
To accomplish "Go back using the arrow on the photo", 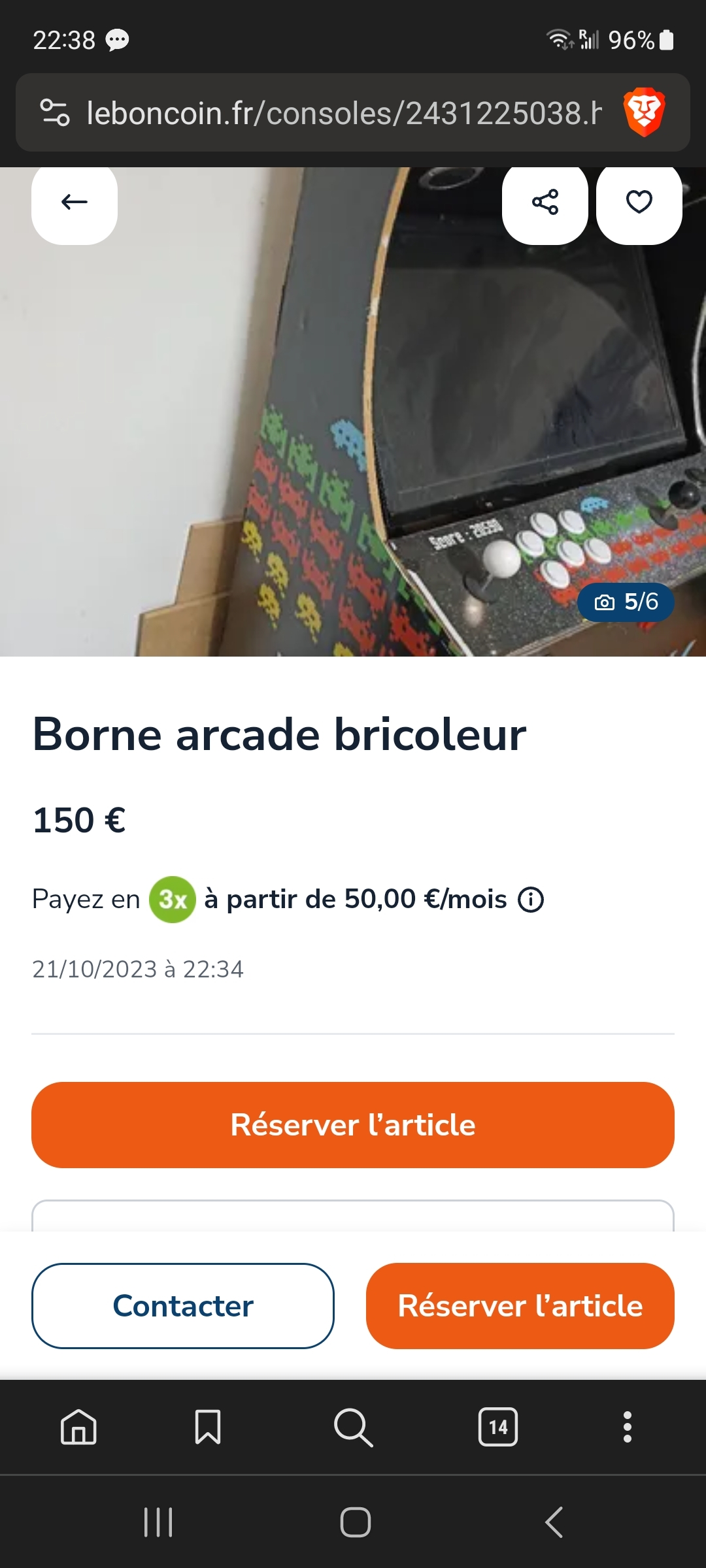I will click(x=74, y=202).
